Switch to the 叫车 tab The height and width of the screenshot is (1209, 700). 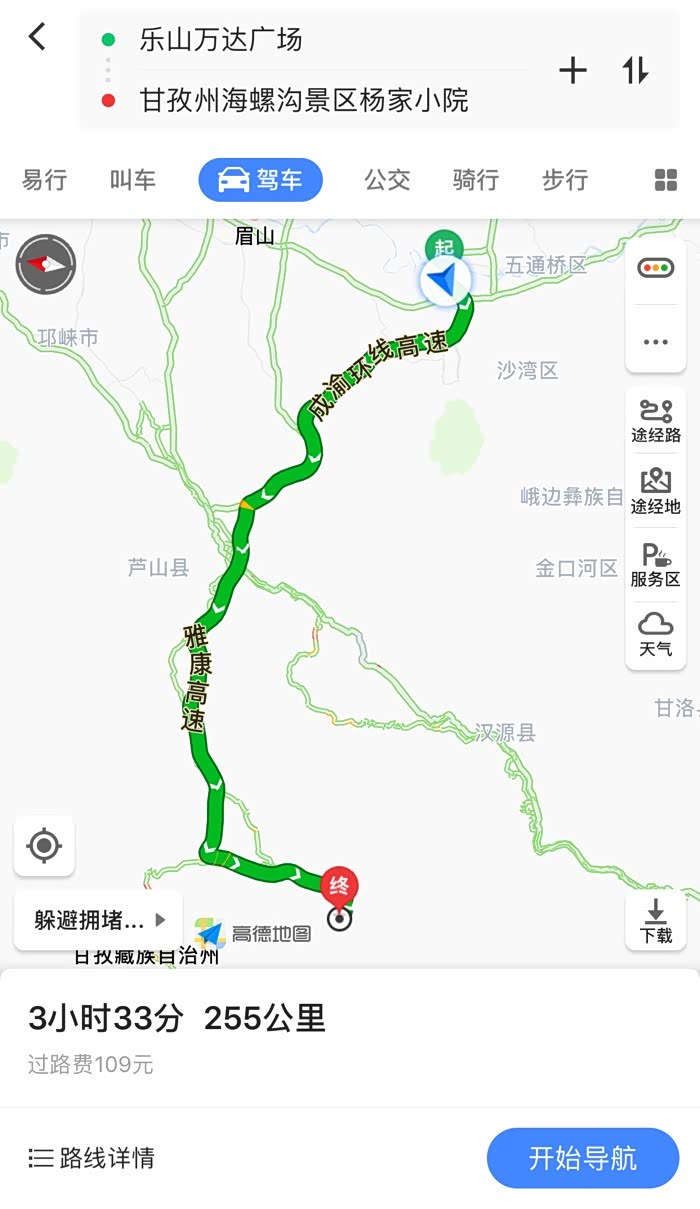pyautogui.click(x=133, y=180)
